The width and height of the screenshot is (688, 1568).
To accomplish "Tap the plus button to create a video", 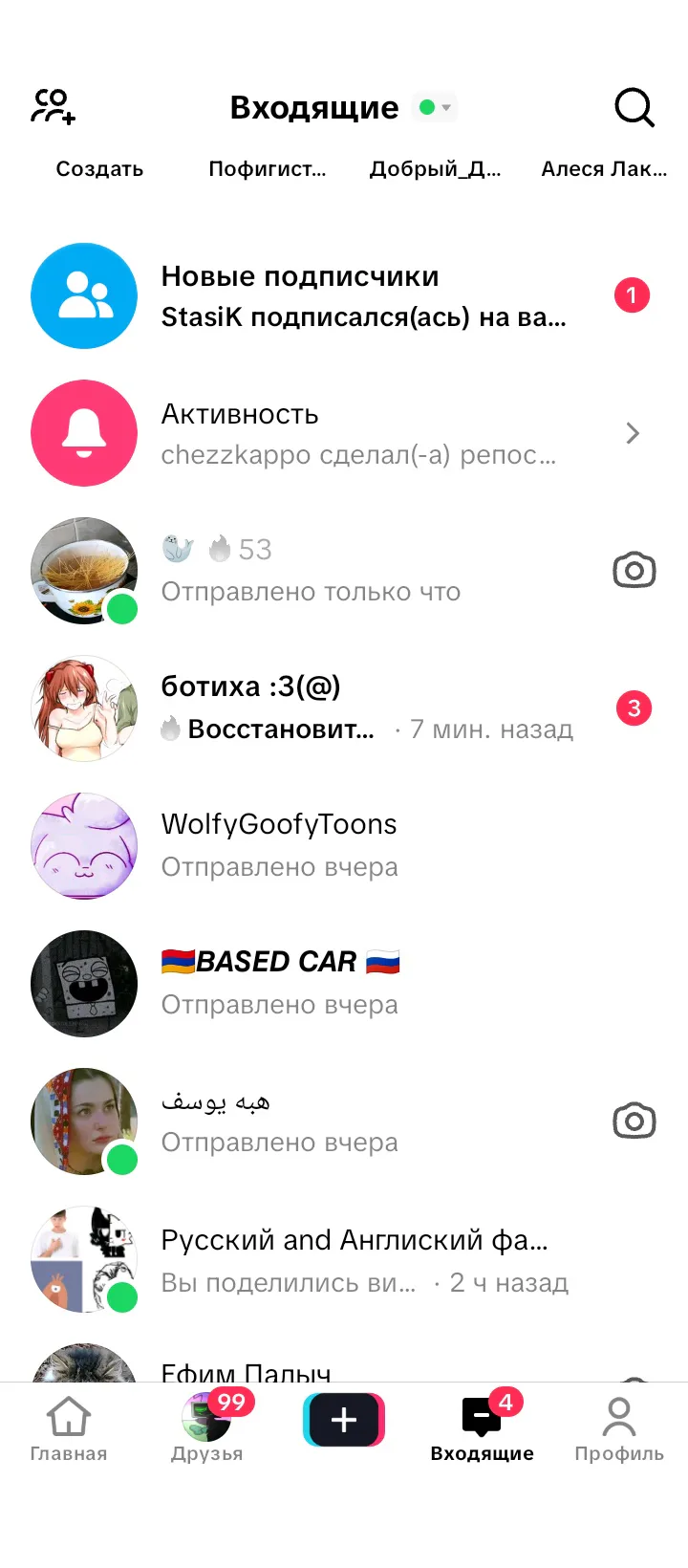I will pos(344,1420).
